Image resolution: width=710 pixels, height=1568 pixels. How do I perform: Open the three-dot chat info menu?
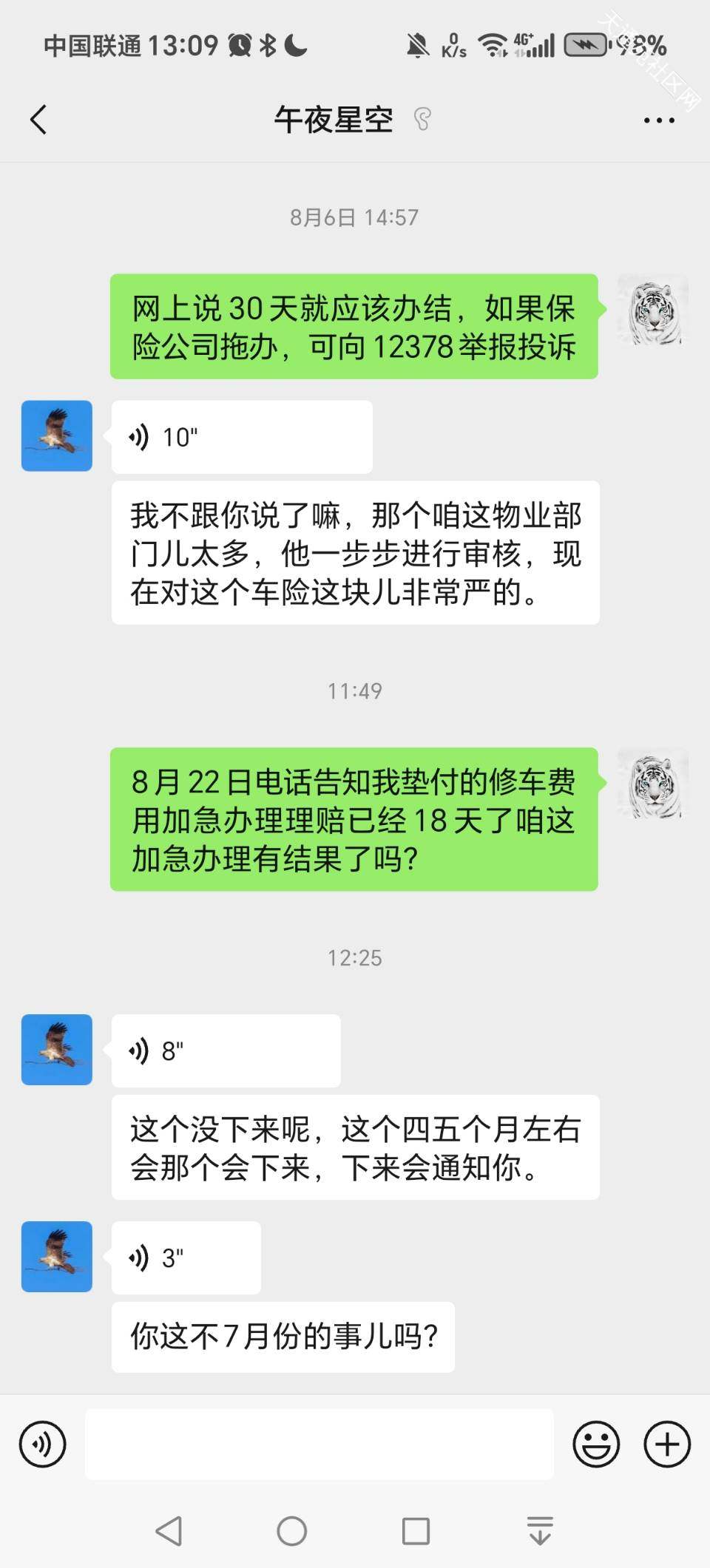(659, 121)
